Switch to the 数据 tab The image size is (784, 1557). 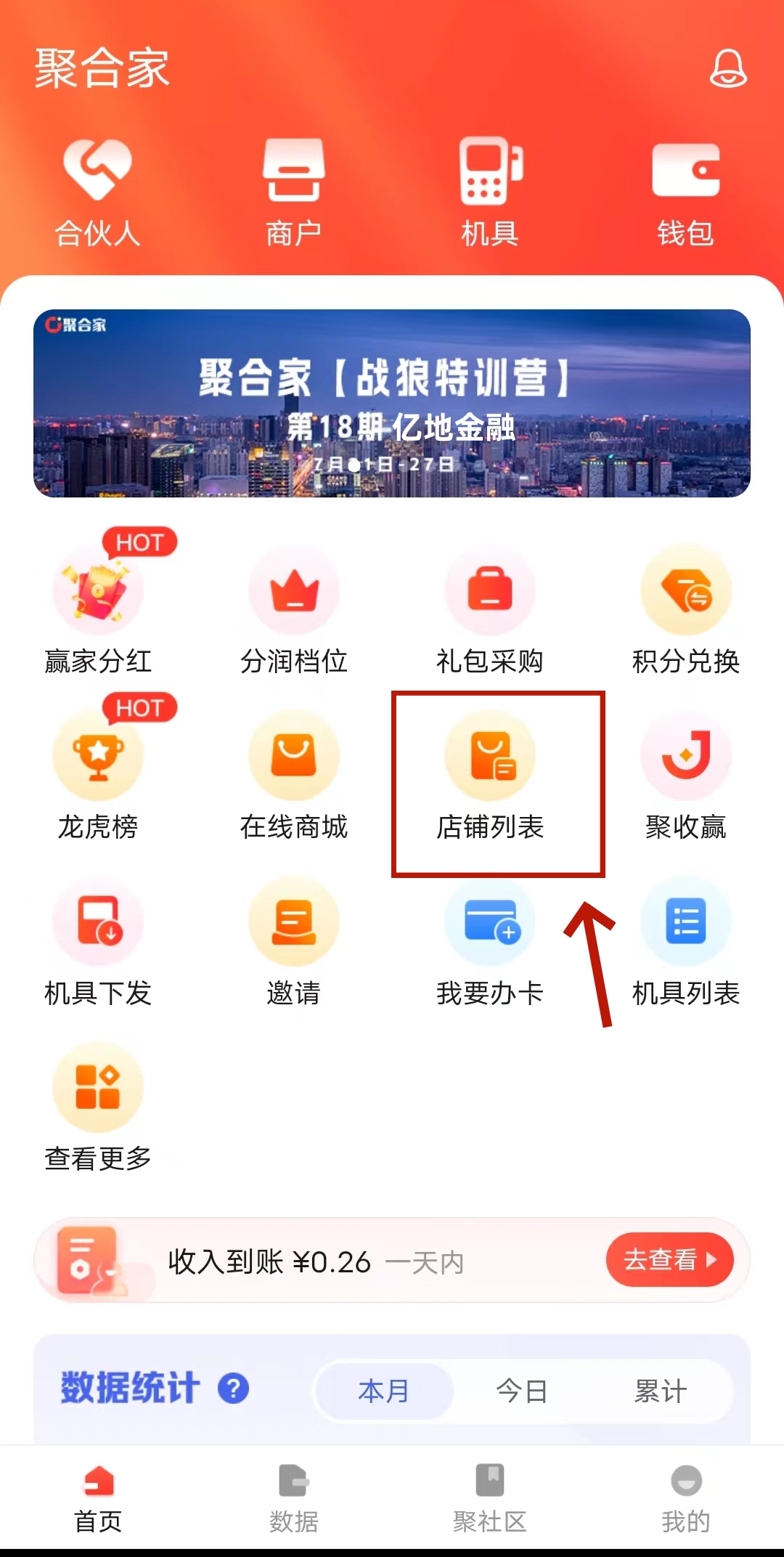tap(293, 1499)
